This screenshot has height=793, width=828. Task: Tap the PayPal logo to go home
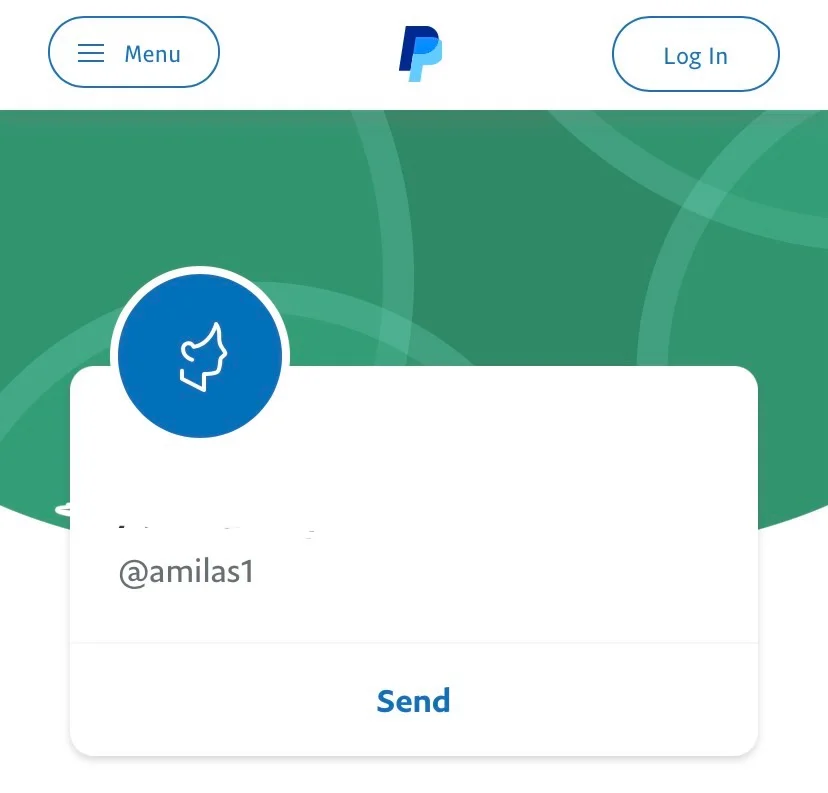click(x=419, y=53)
